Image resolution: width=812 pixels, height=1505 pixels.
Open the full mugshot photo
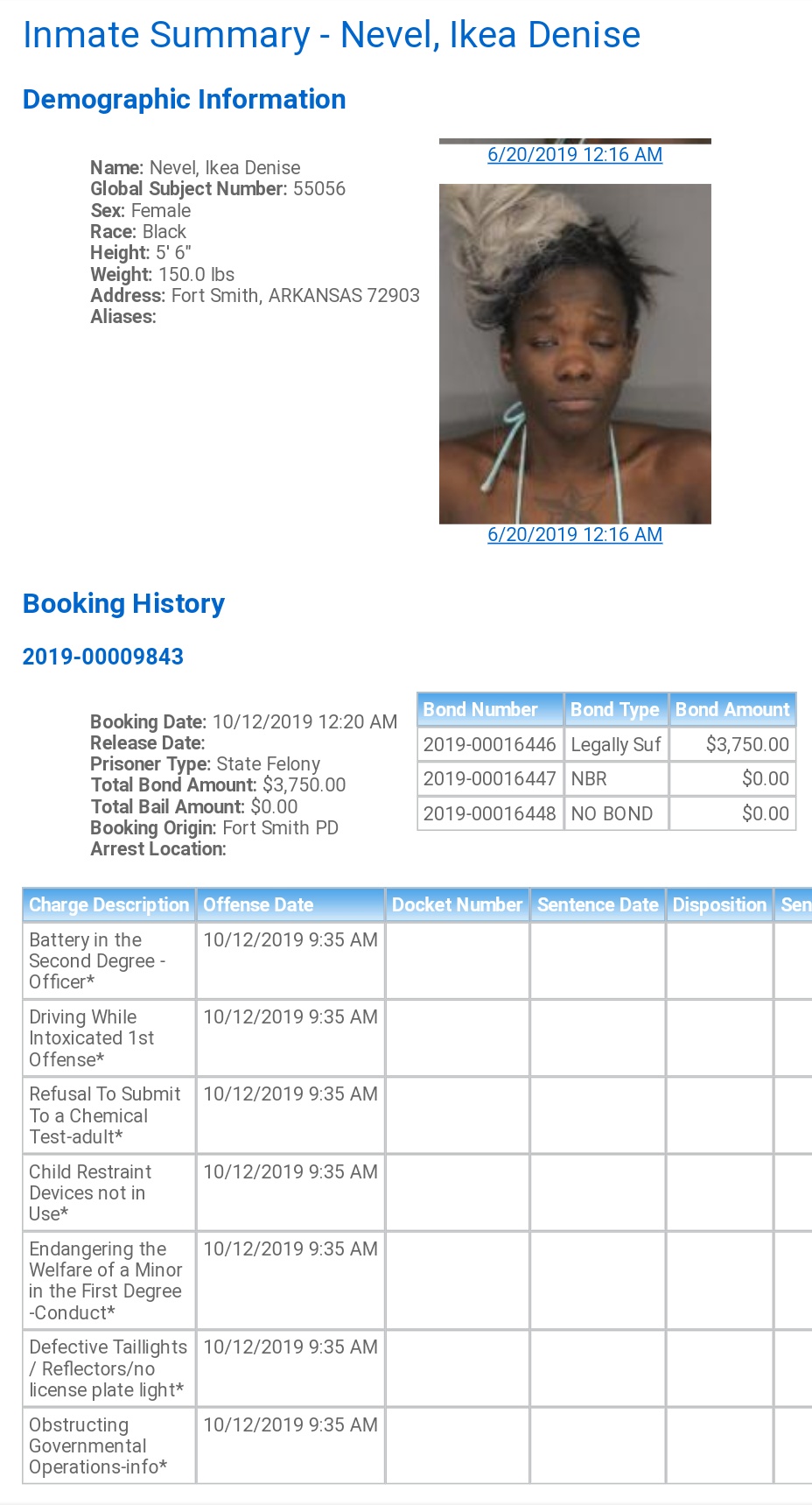575,354
